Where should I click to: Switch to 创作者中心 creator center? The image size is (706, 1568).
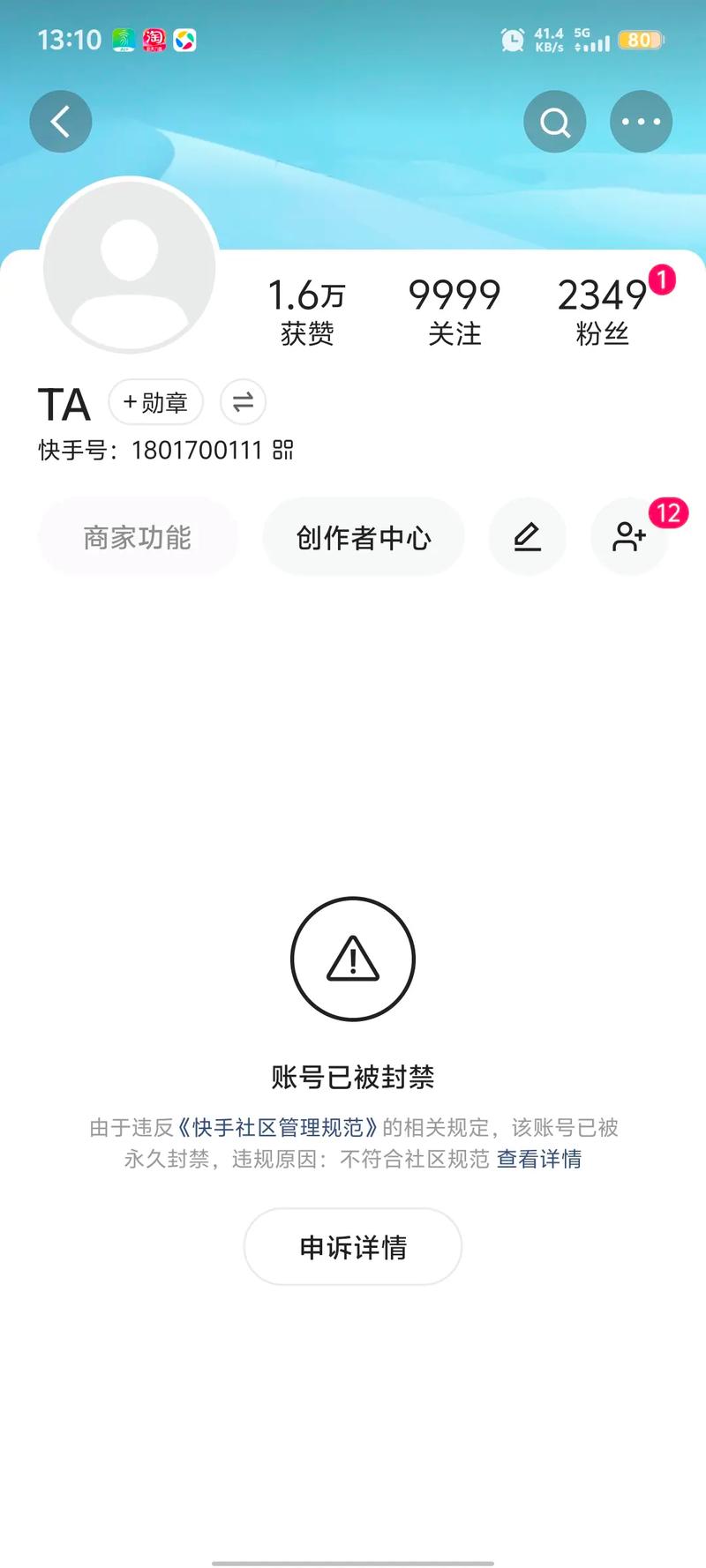coord(363,536)
